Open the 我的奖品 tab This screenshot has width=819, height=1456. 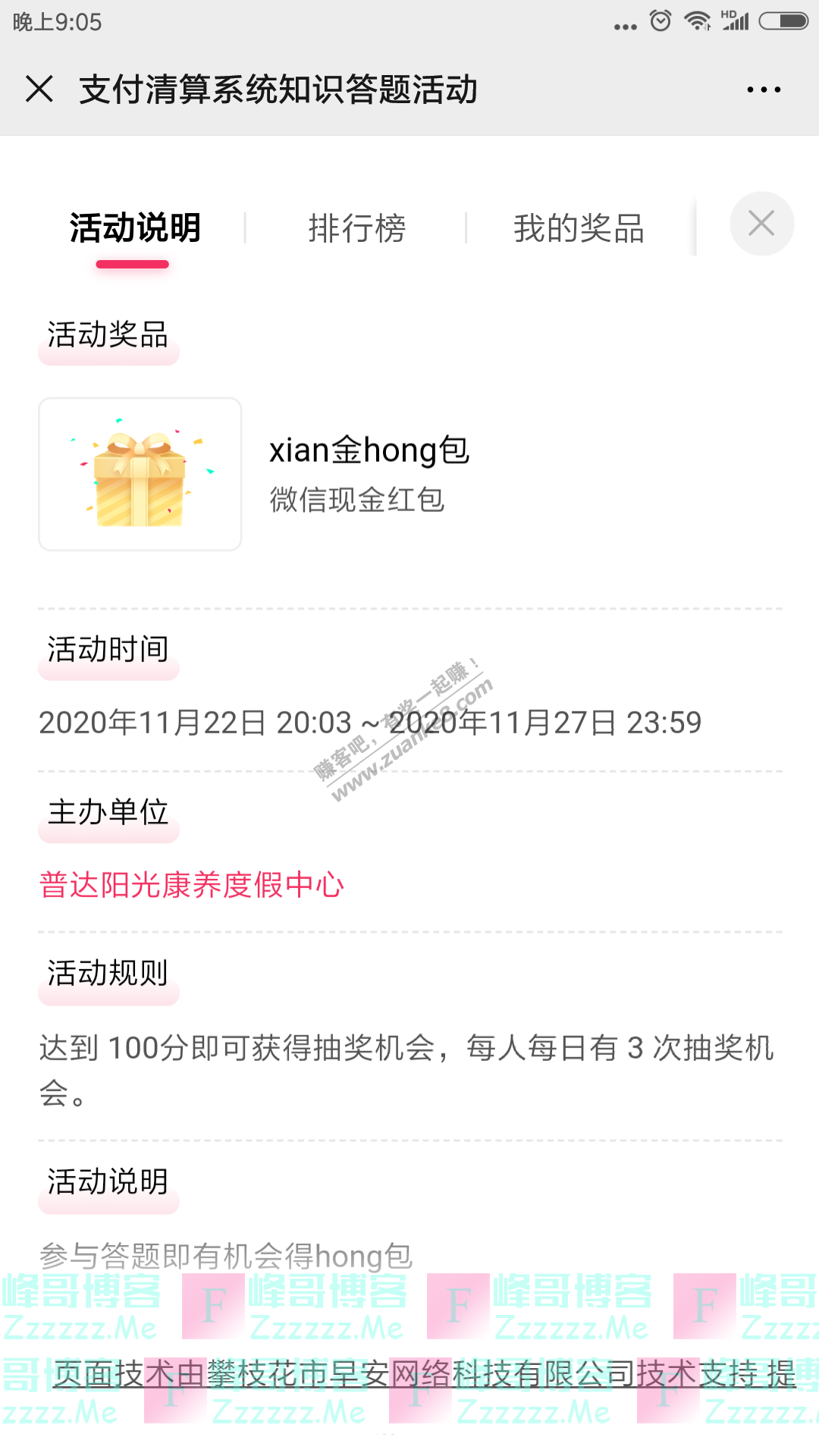[x=579, y=227]
